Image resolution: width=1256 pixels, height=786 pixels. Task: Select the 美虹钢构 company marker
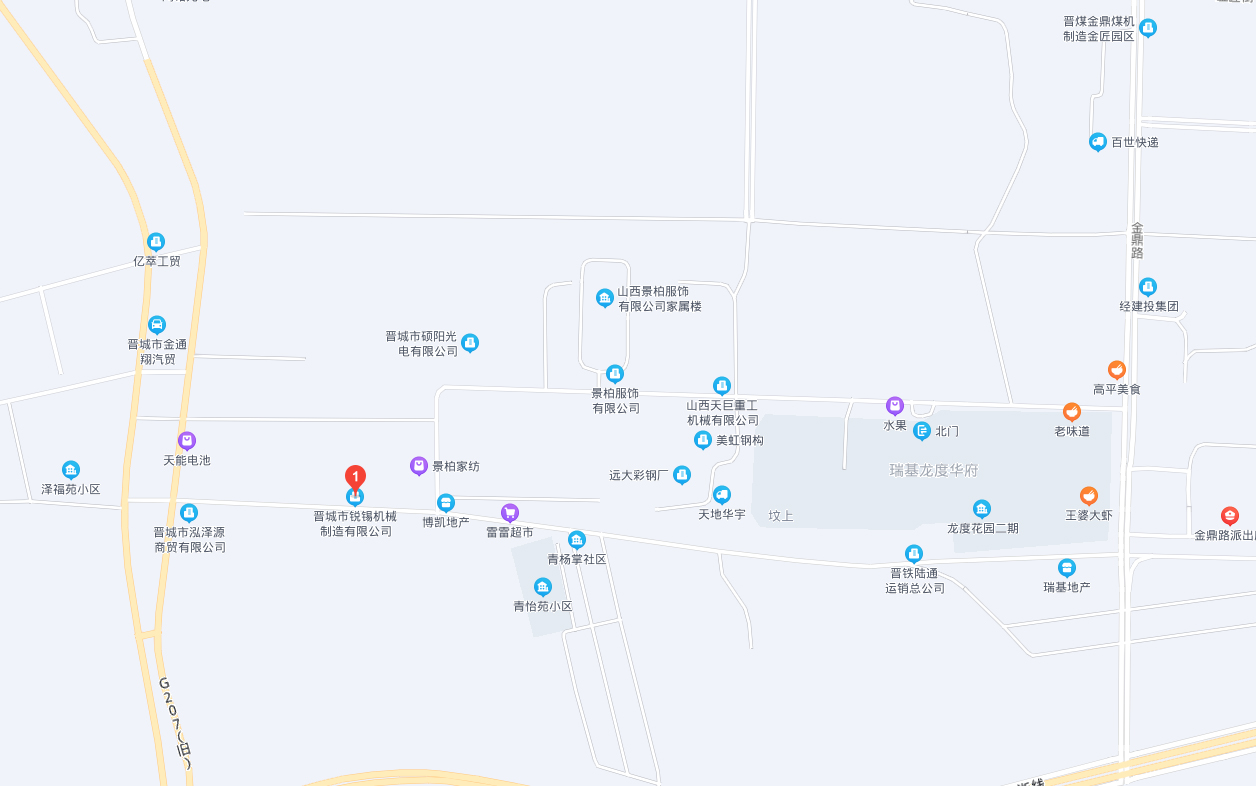pos(703,440)
